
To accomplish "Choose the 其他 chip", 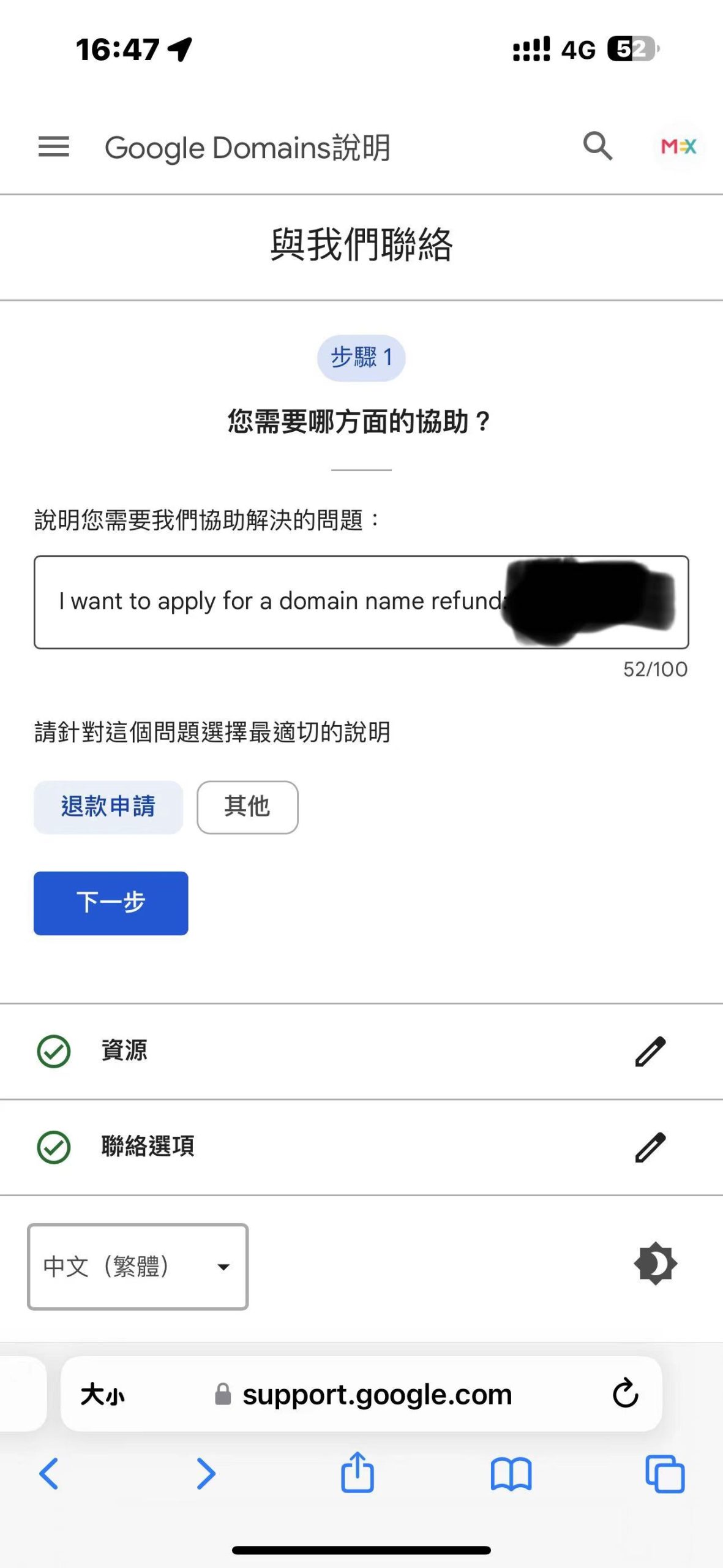I will tap(247, 807).
